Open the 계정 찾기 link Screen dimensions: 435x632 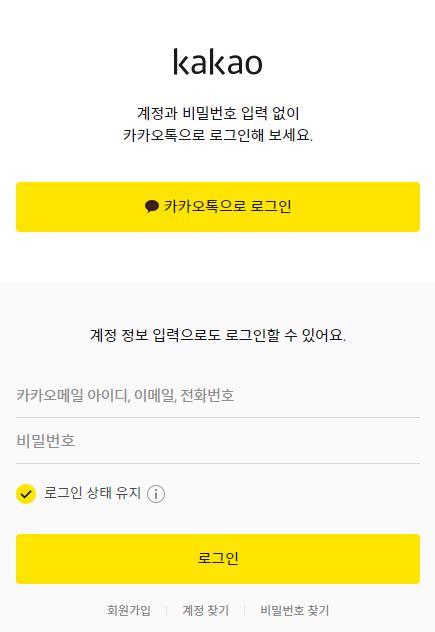206,610
